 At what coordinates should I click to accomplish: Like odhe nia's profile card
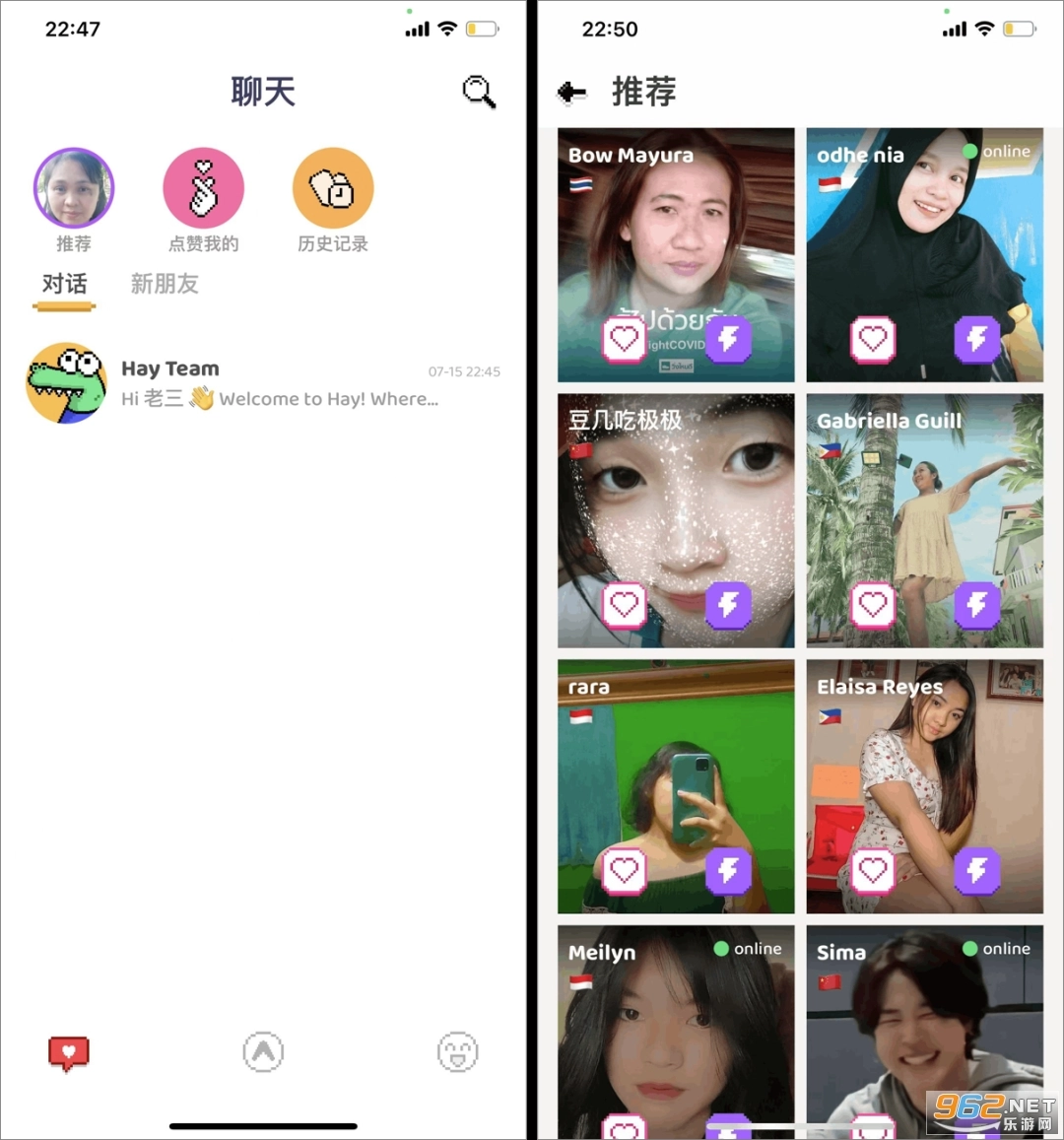(873, 340)
